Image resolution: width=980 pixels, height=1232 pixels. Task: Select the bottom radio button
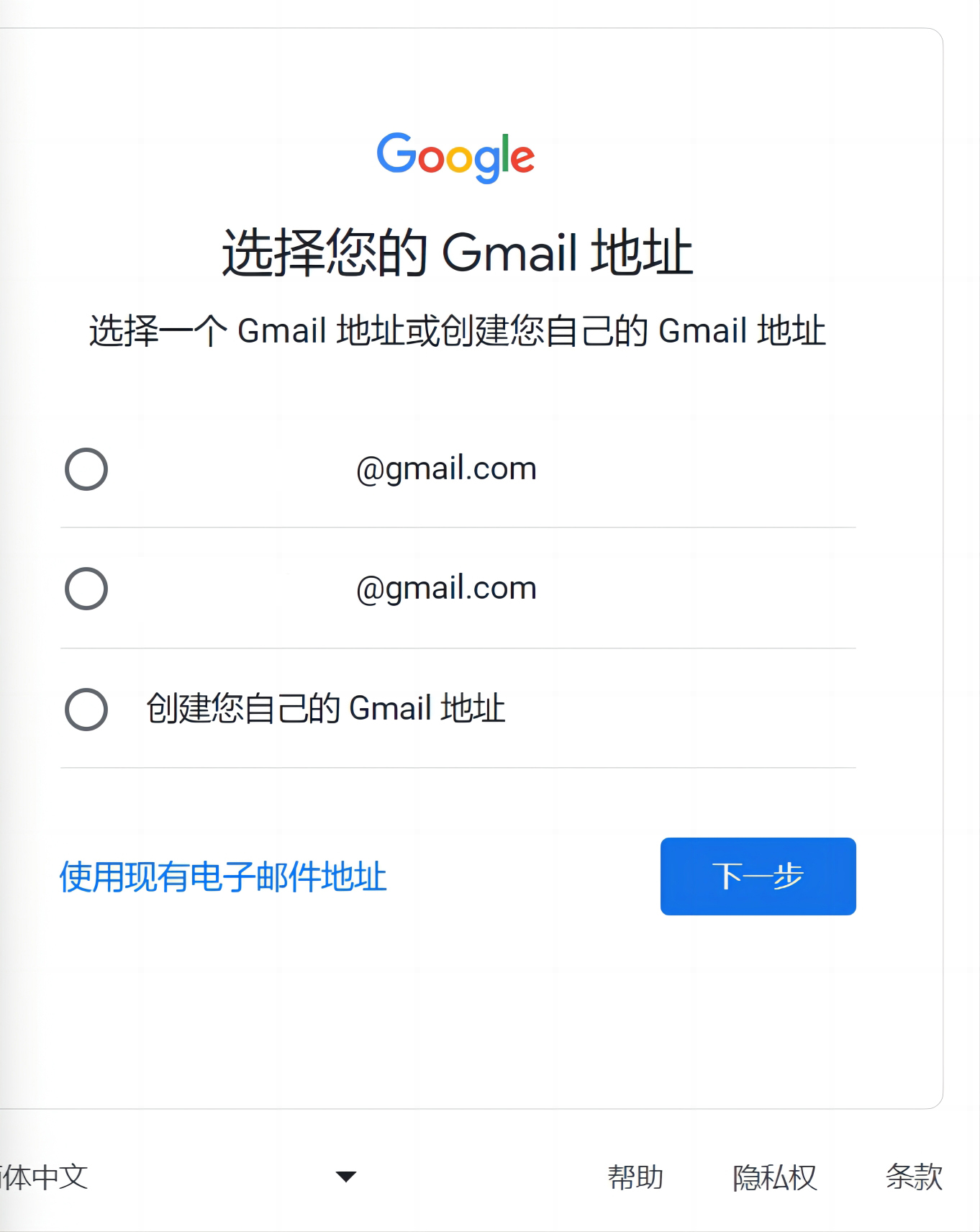86,710
